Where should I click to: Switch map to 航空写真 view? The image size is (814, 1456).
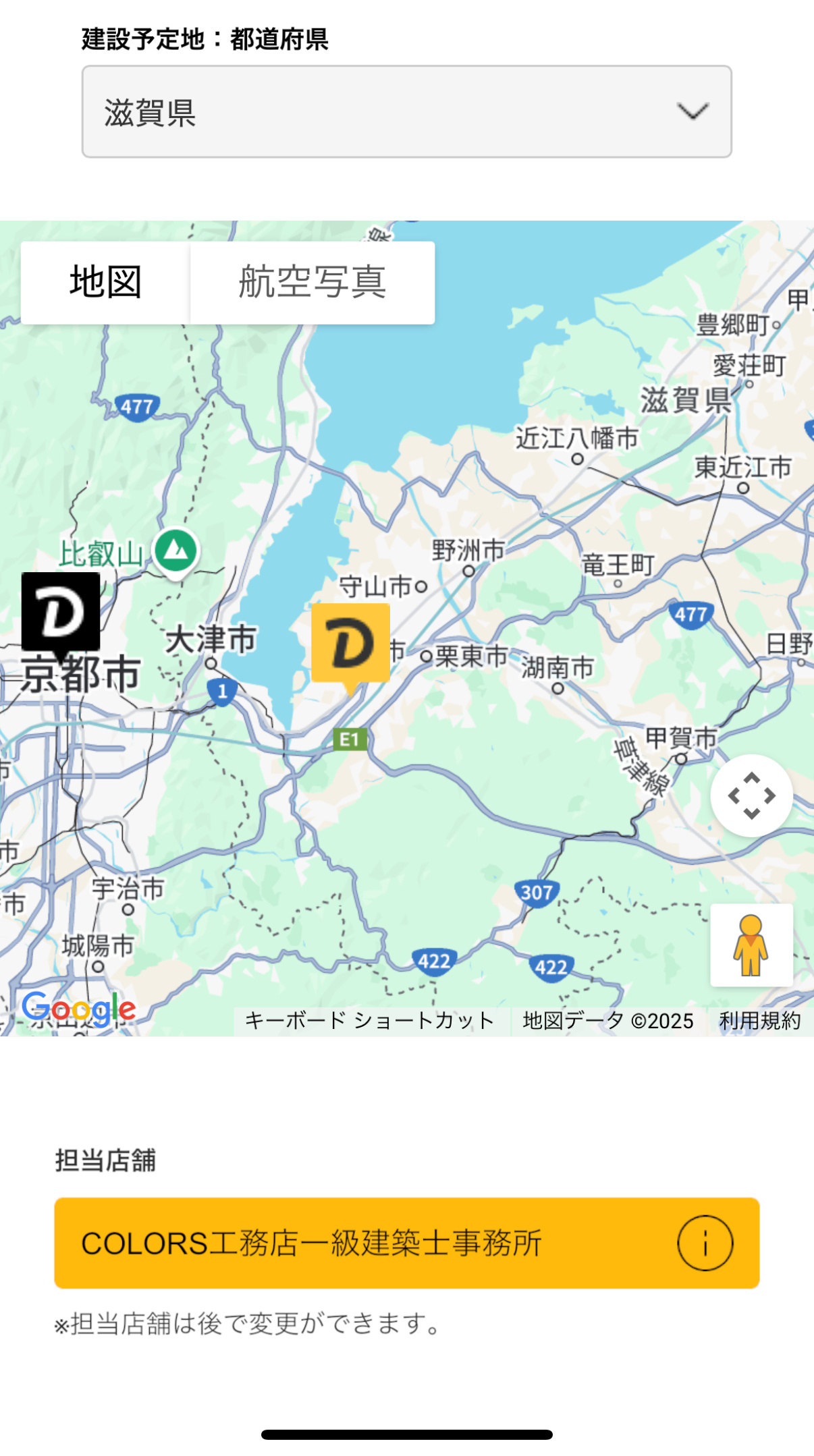click(312, 282)
